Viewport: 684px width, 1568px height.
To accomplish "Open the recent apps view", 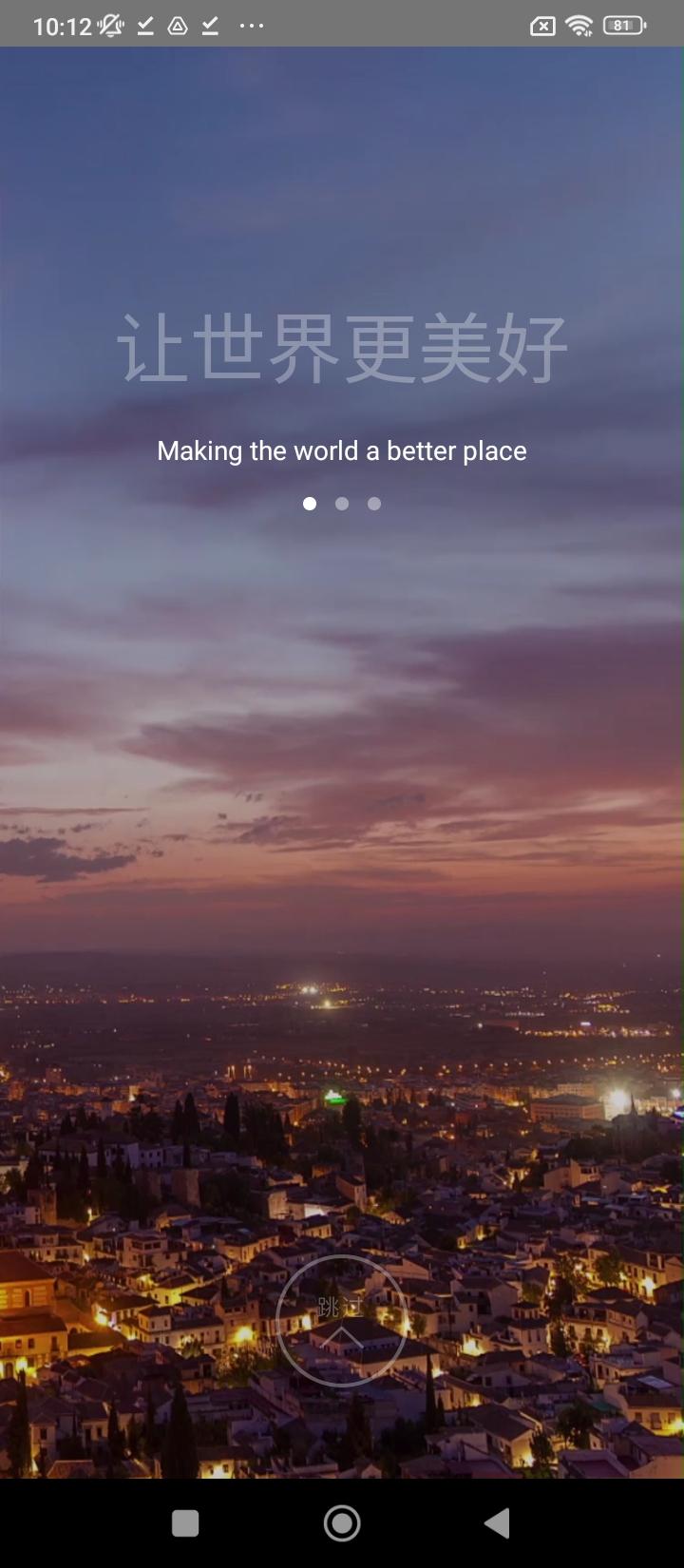I will pyautogui.click(x=185, y=1523).
